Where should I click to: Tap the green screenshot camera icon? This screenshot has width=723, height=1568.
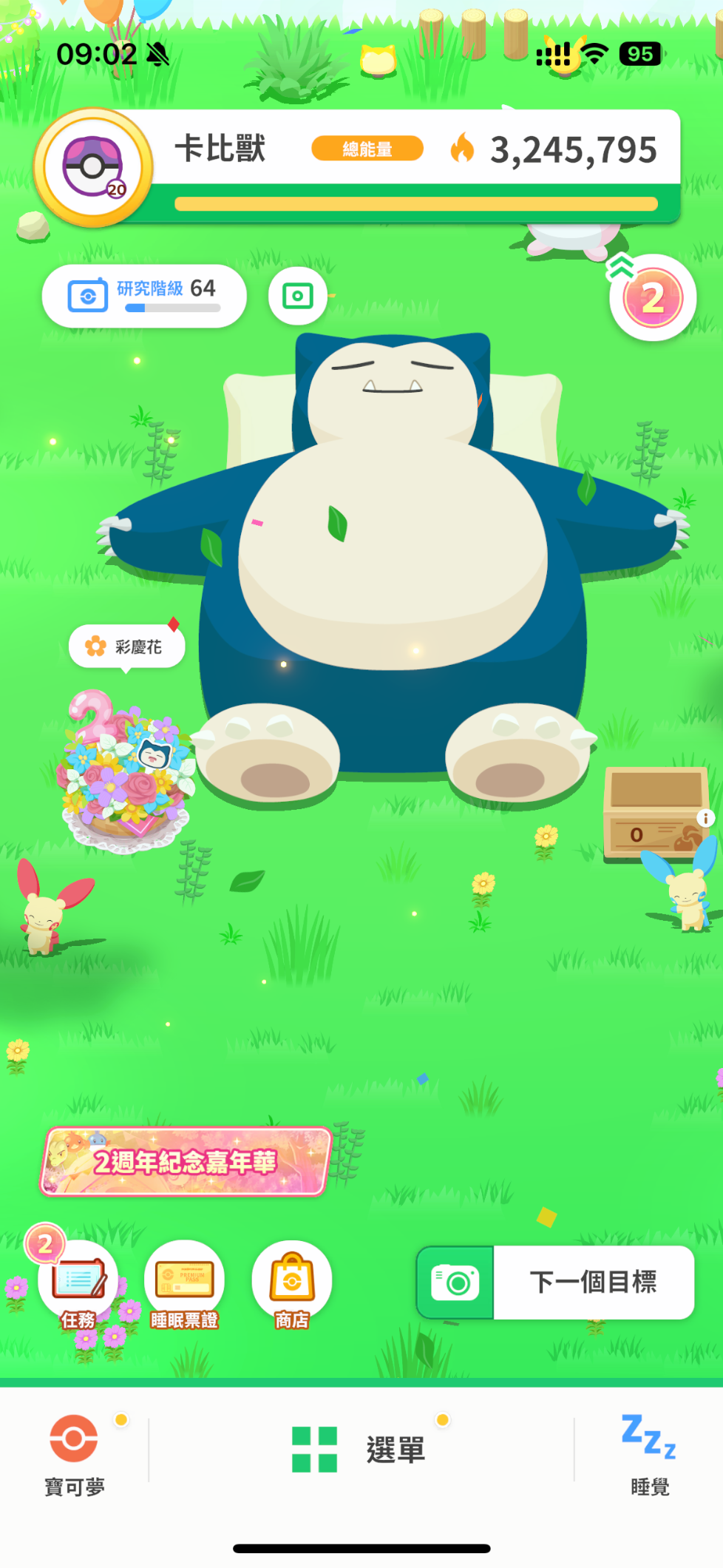click(x=298, y=296)
